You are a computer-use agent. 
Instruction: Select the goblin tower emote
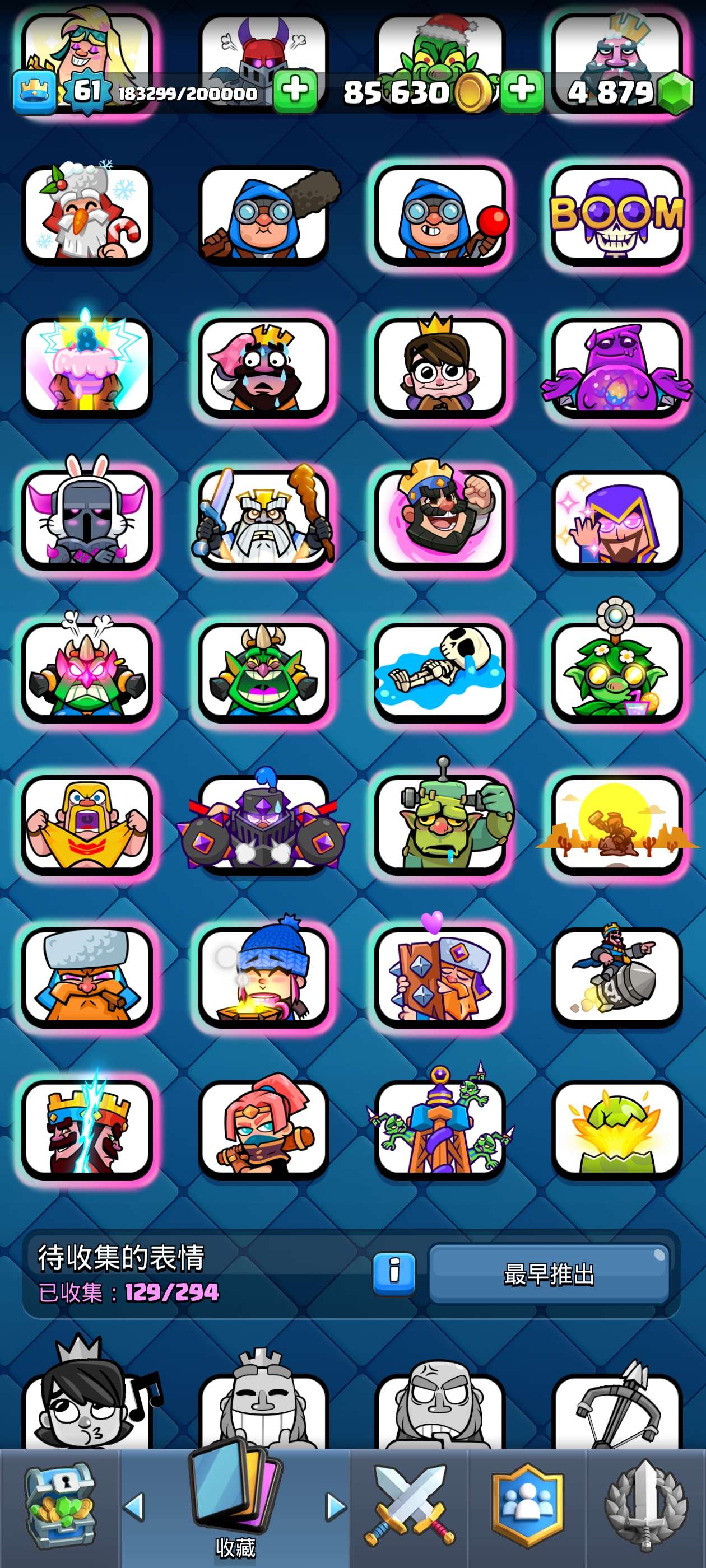click(x=440, y=1129)
